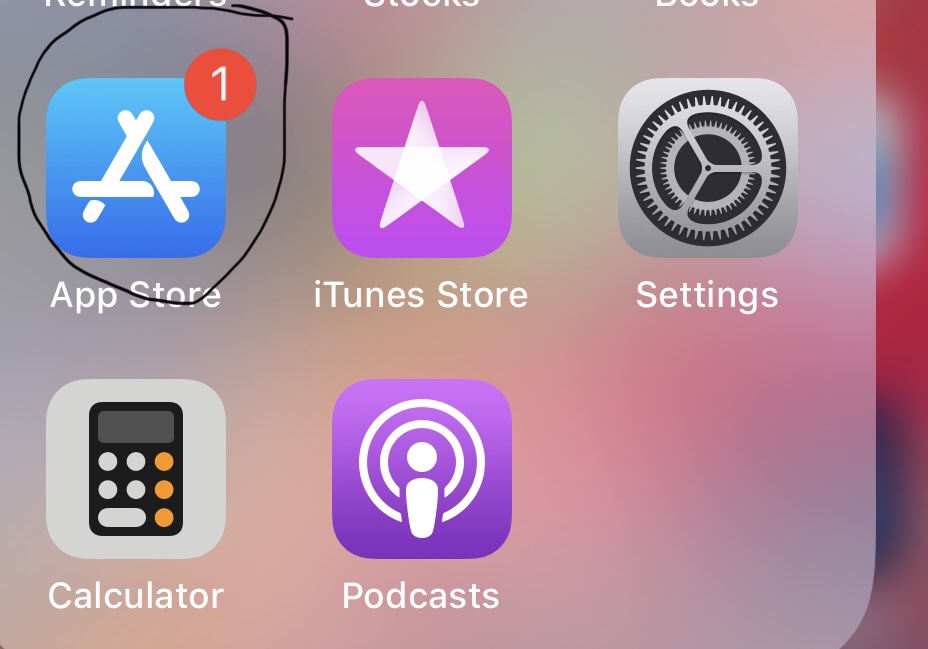Launch the iTunes Store app
Viewport: 928px width, 649px height.
pyautogui.click(x=421, y=168)
